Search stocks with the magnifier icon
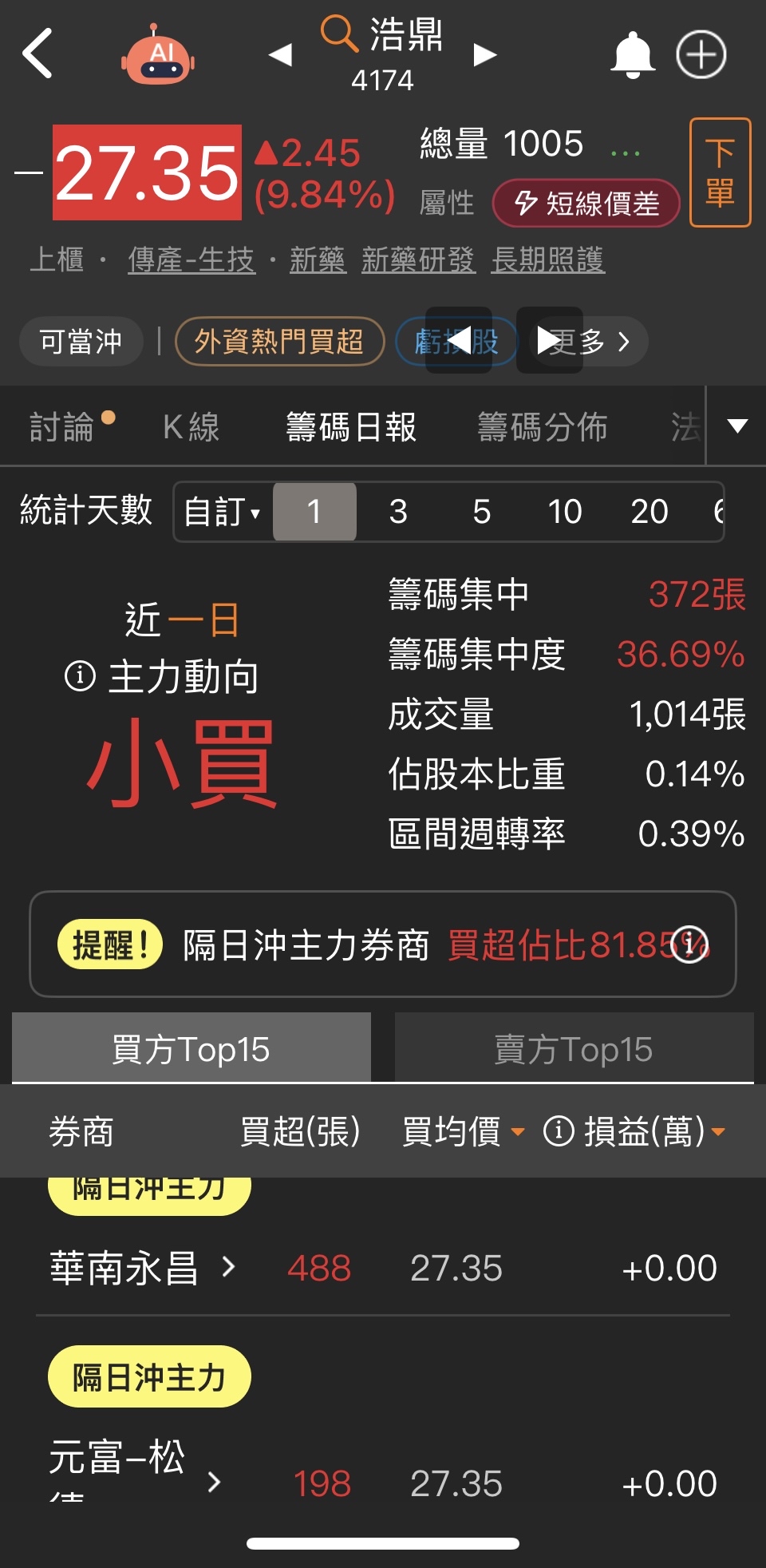Image resolution: width=766 pixels, height=1568 pixels. [339, 34]
